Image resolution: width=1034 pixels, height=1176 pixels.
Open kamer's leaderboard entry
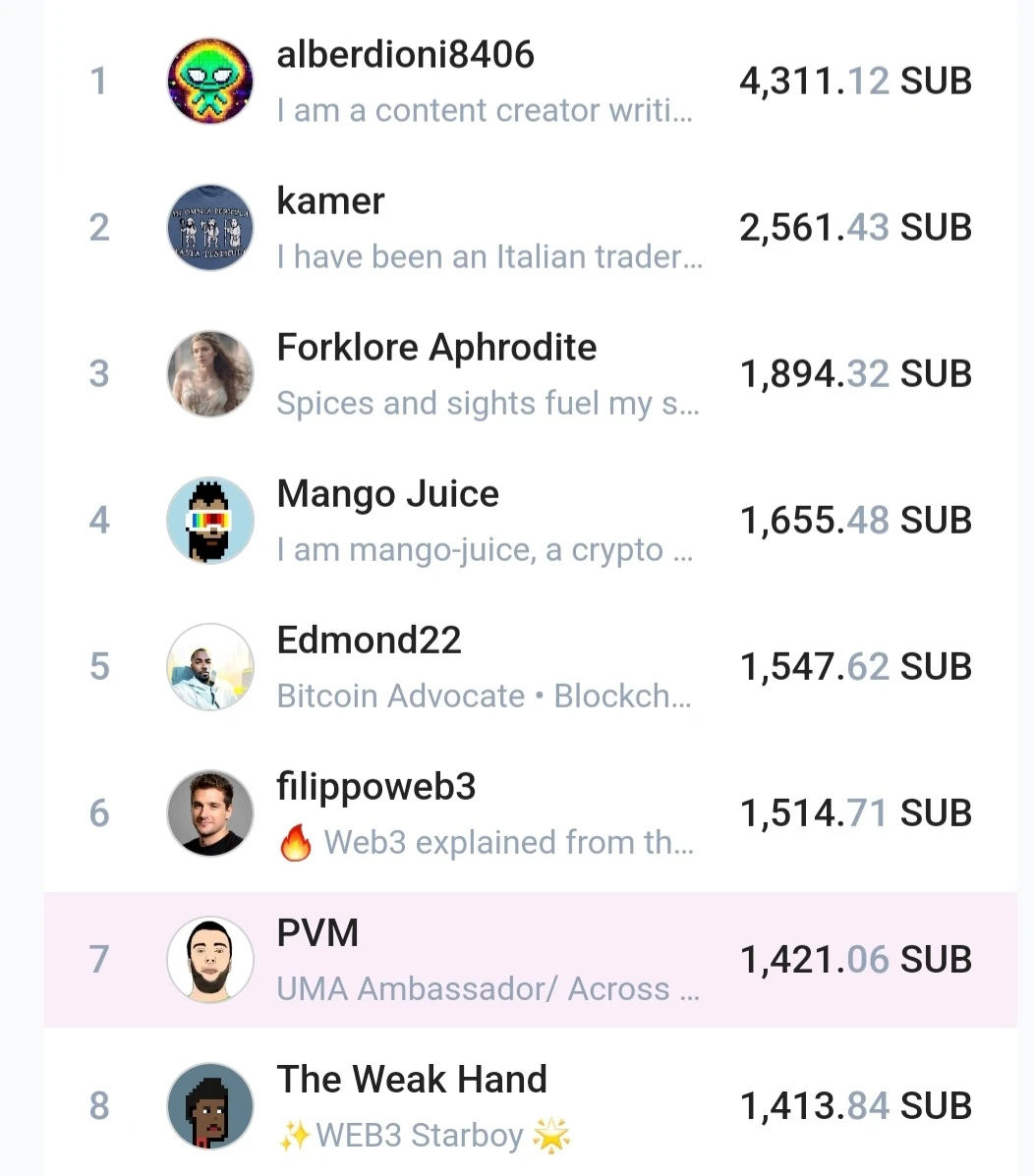tap(531, 227)
